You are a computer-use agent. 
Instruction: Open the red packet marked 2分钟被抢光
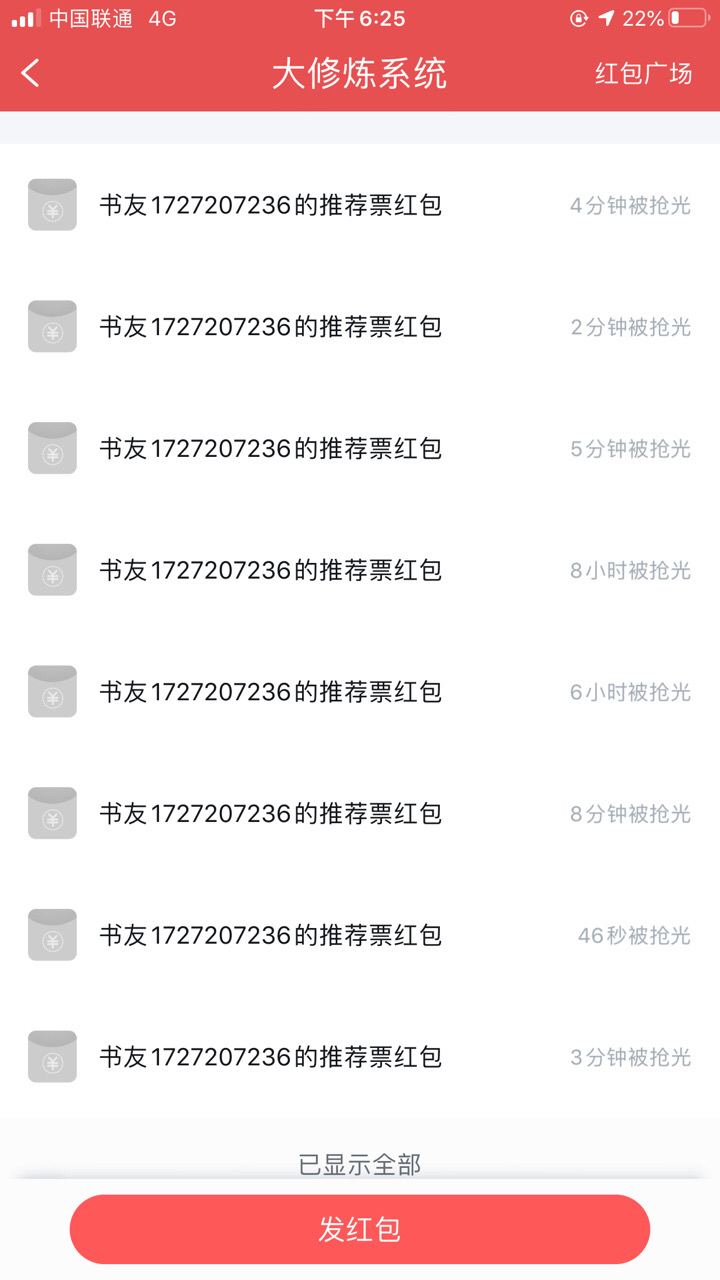coord(360,327)
